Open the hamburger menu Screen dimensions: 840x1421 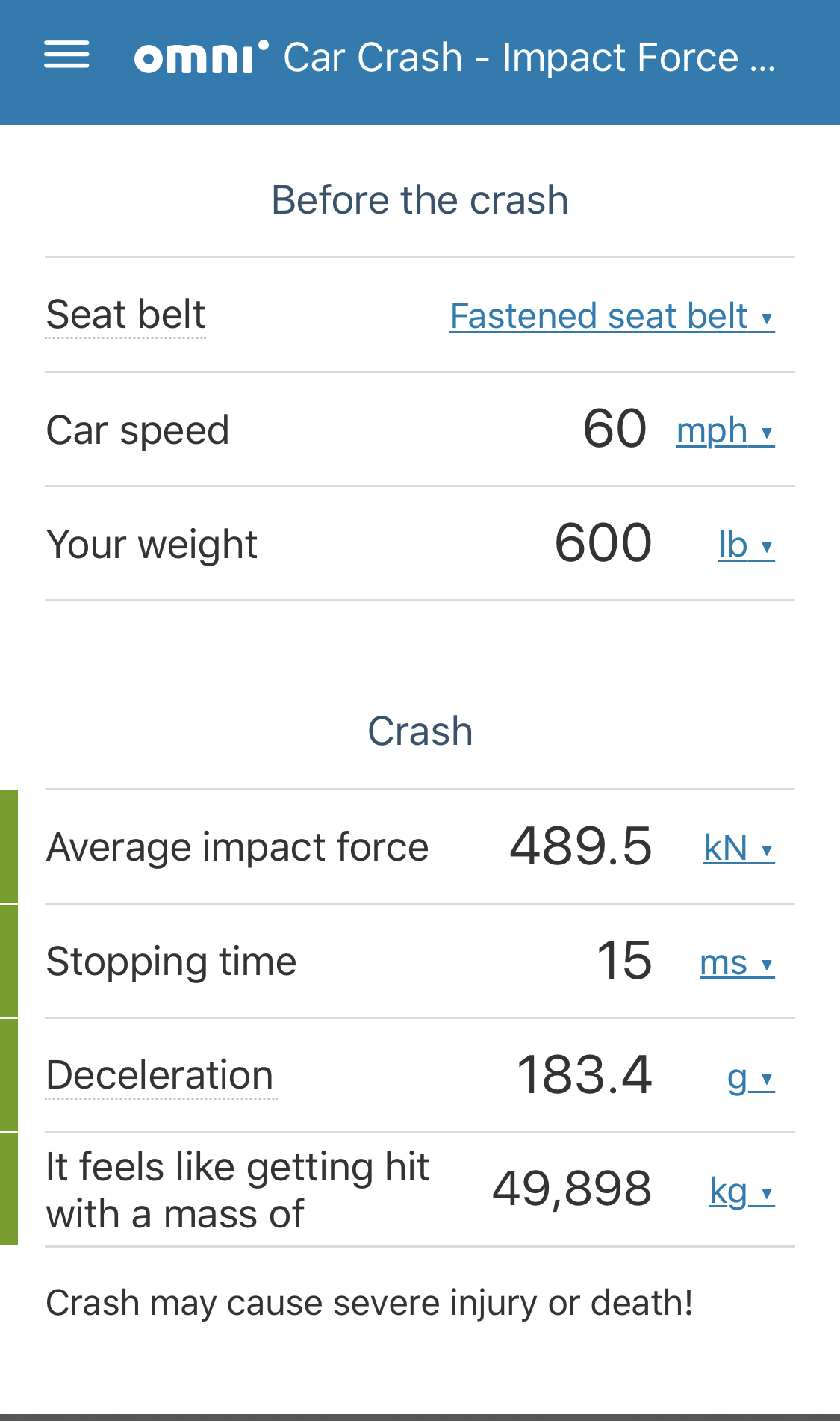[66, 55]
